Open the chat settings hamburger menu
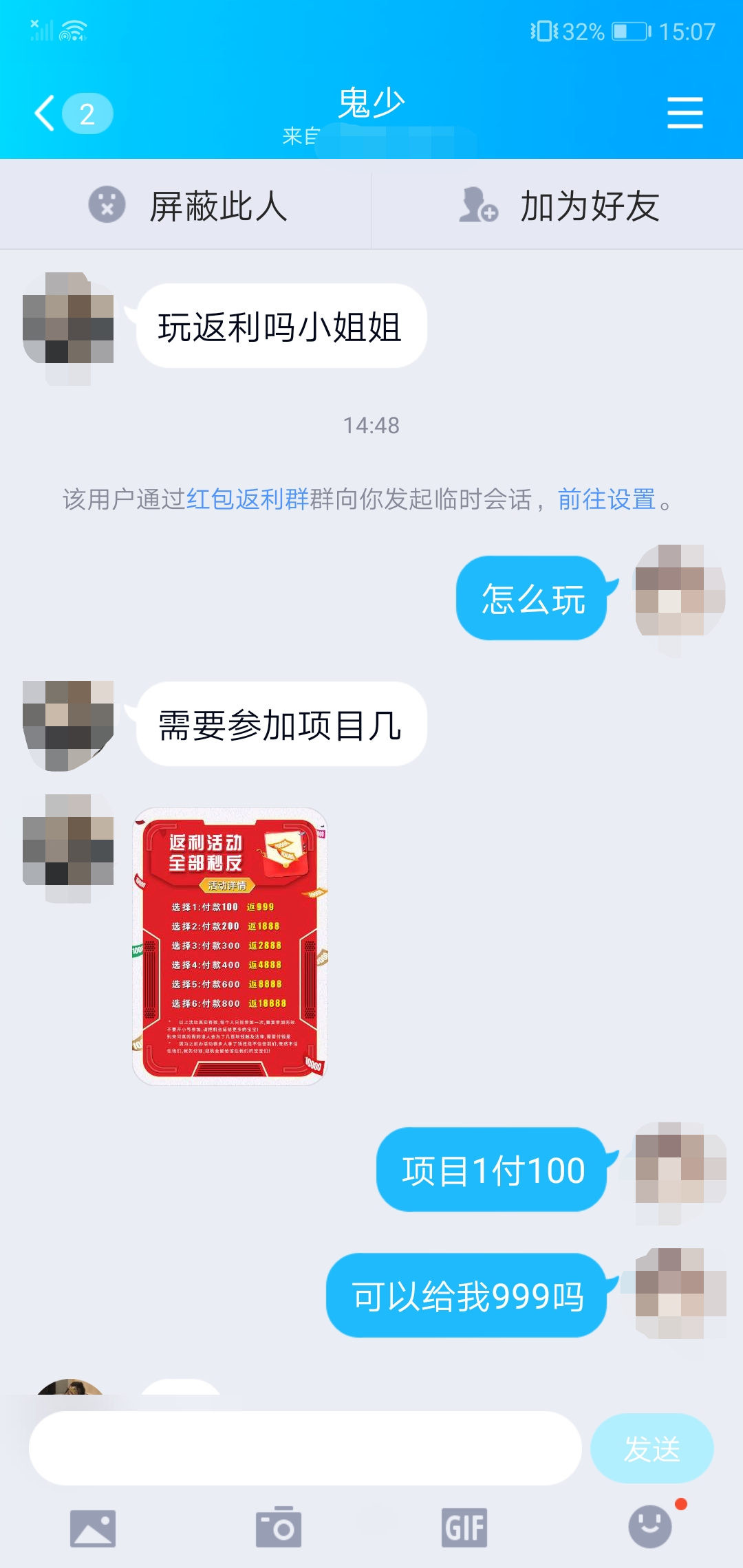743x1568 pixels. point(684,112)
